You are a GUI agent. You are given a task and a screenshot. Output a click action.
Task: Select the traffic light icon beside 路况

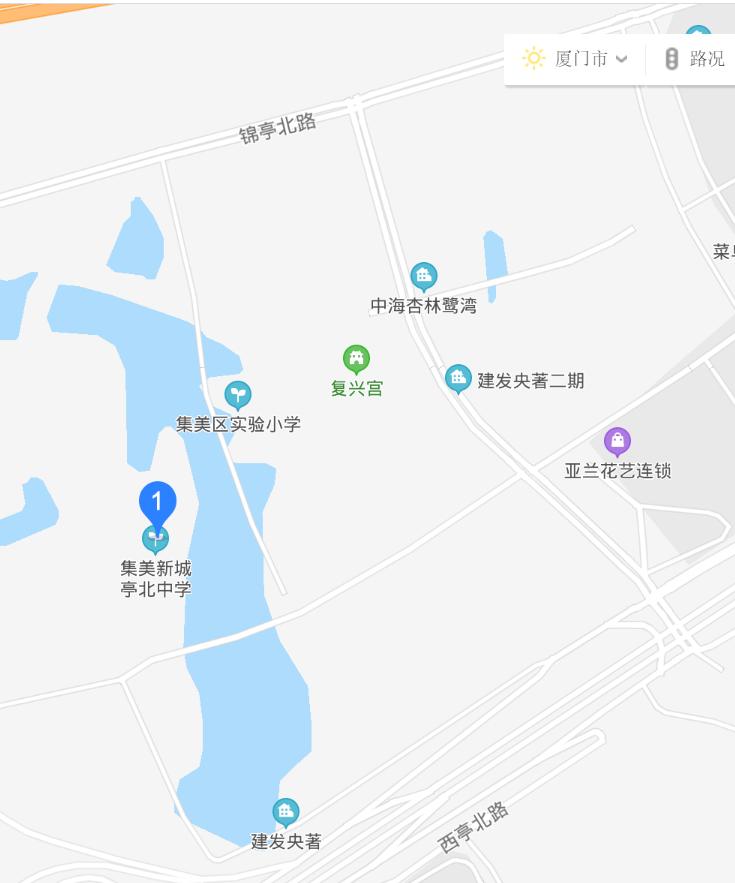(x=672, y=58)
